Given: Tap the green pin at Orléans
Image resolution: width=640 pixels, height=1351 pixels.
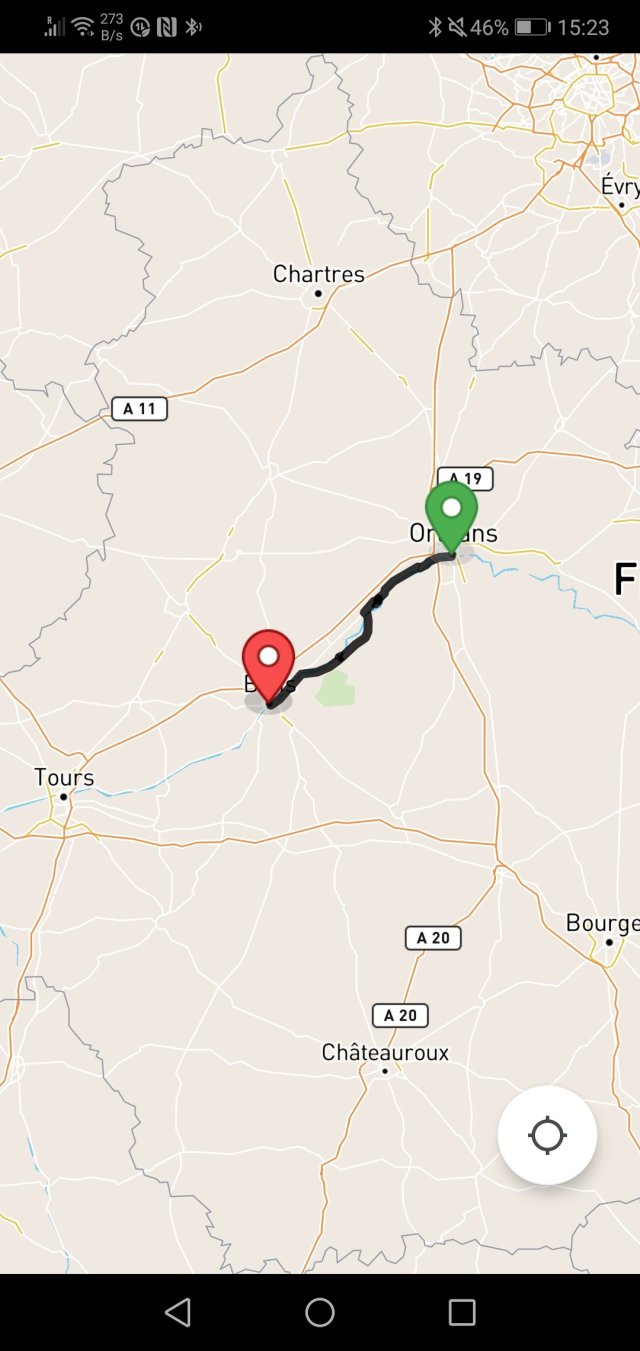Looking at the screenshot, I should pos(452,516).
